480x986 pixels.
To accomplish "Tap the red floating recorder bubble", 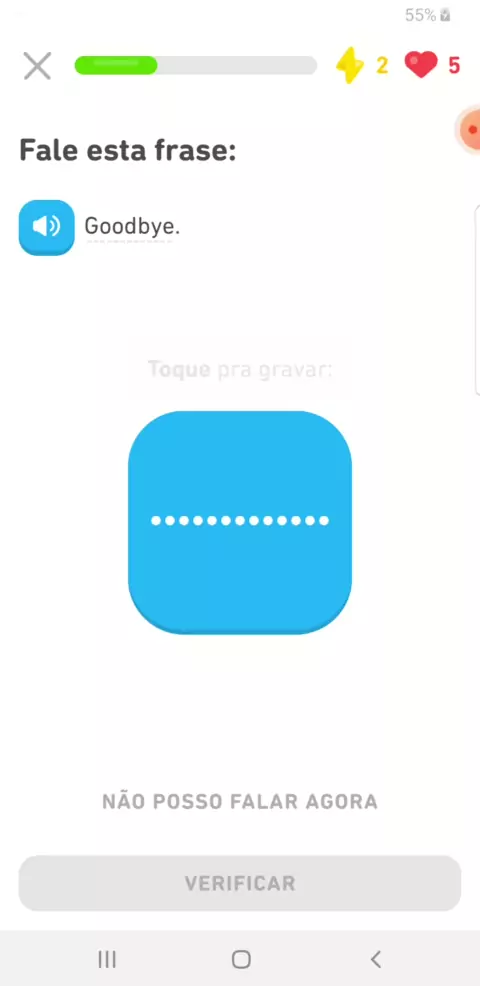I will point(469,130).
